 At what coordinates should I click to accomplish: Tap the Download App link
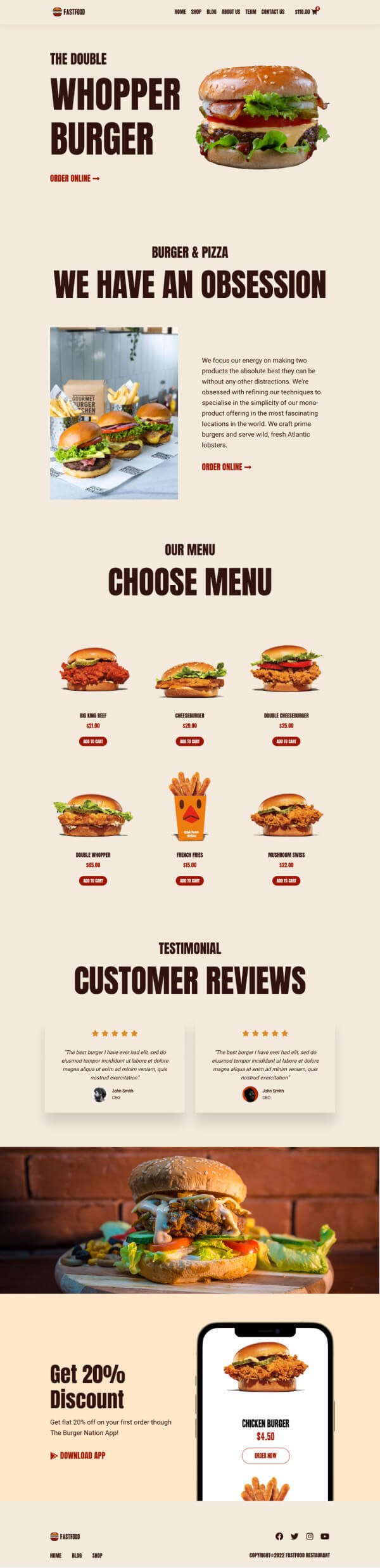78,1455
